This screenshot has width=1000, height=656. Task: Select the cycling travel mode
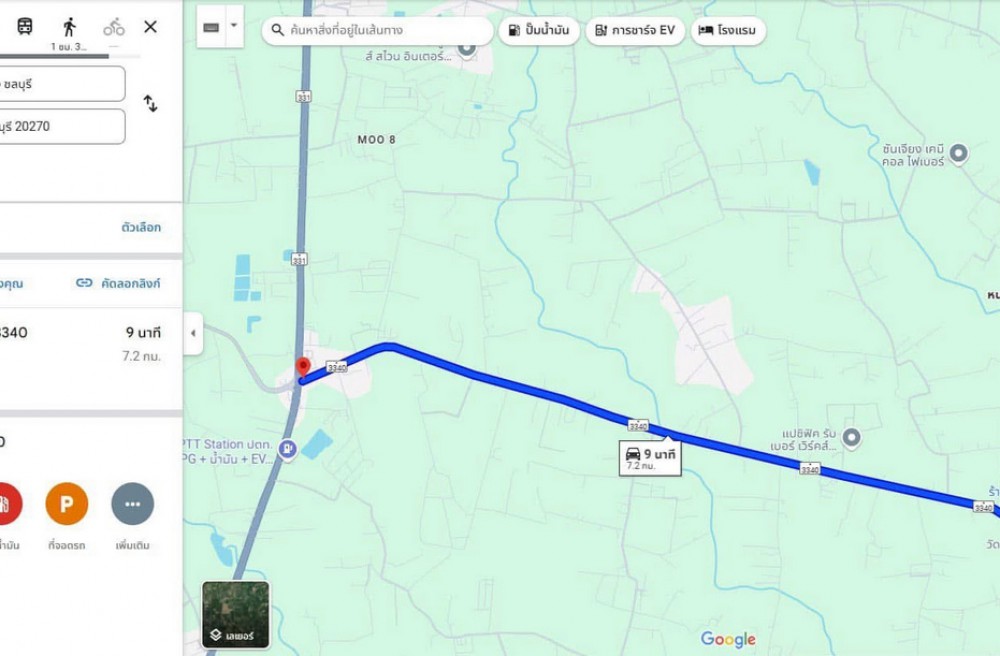(x=114, y=27)
